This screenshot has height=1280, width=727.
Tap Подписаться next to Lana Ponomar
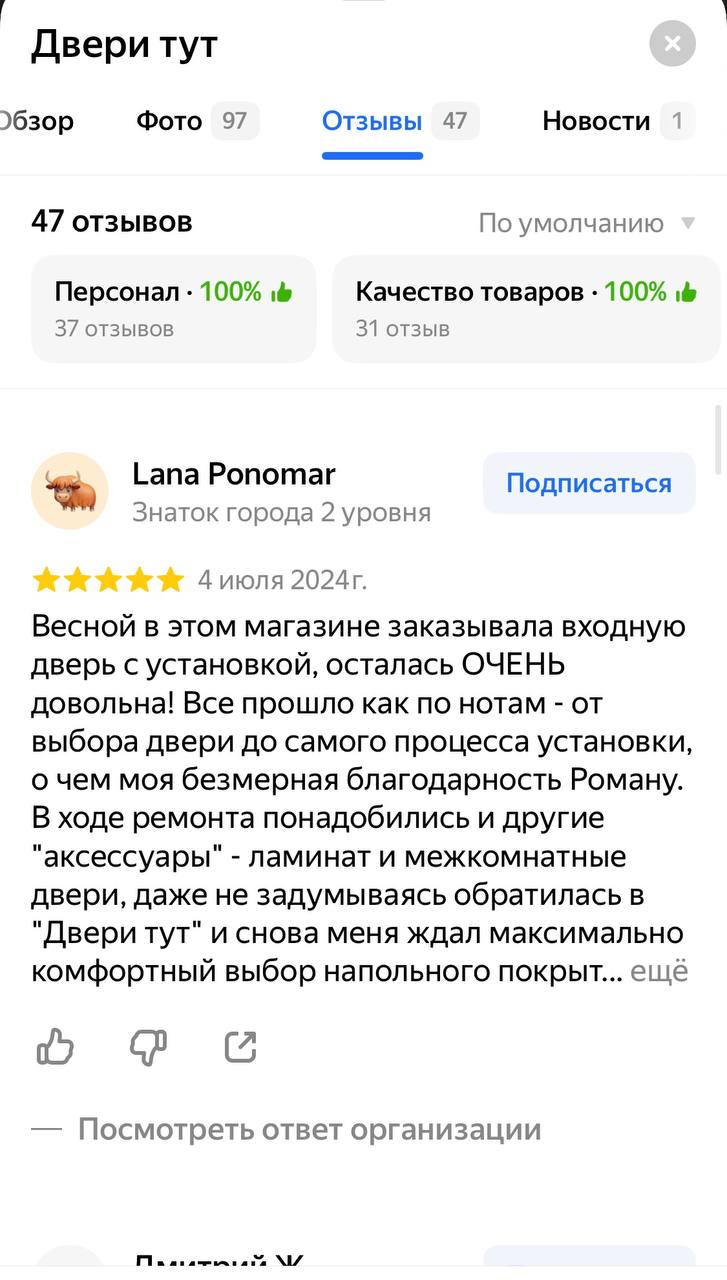(589, 483)
